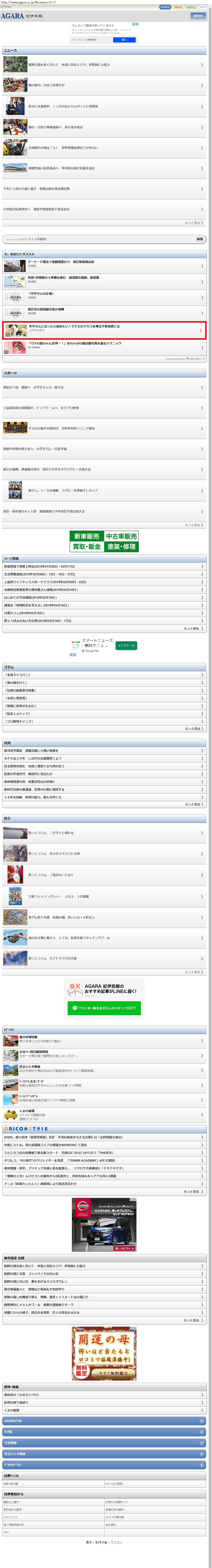The image size is (212, 1568).
Task: Open ラグビー冬季県ジュニアカップ sports article
Action: coord(104,490)
